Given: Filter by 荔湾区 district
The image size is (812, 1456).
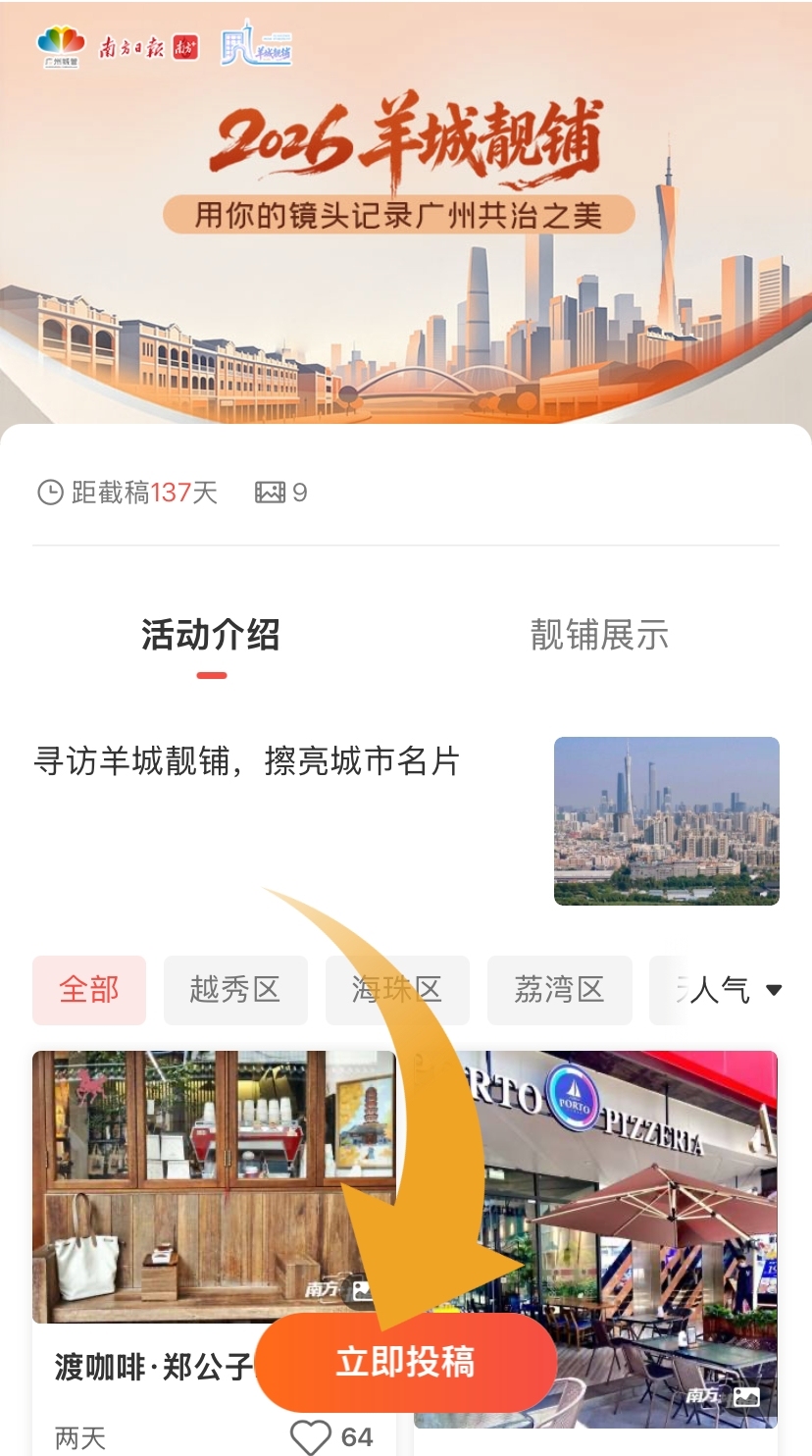Looking at the screenshot, I should (x=560, y=990).
